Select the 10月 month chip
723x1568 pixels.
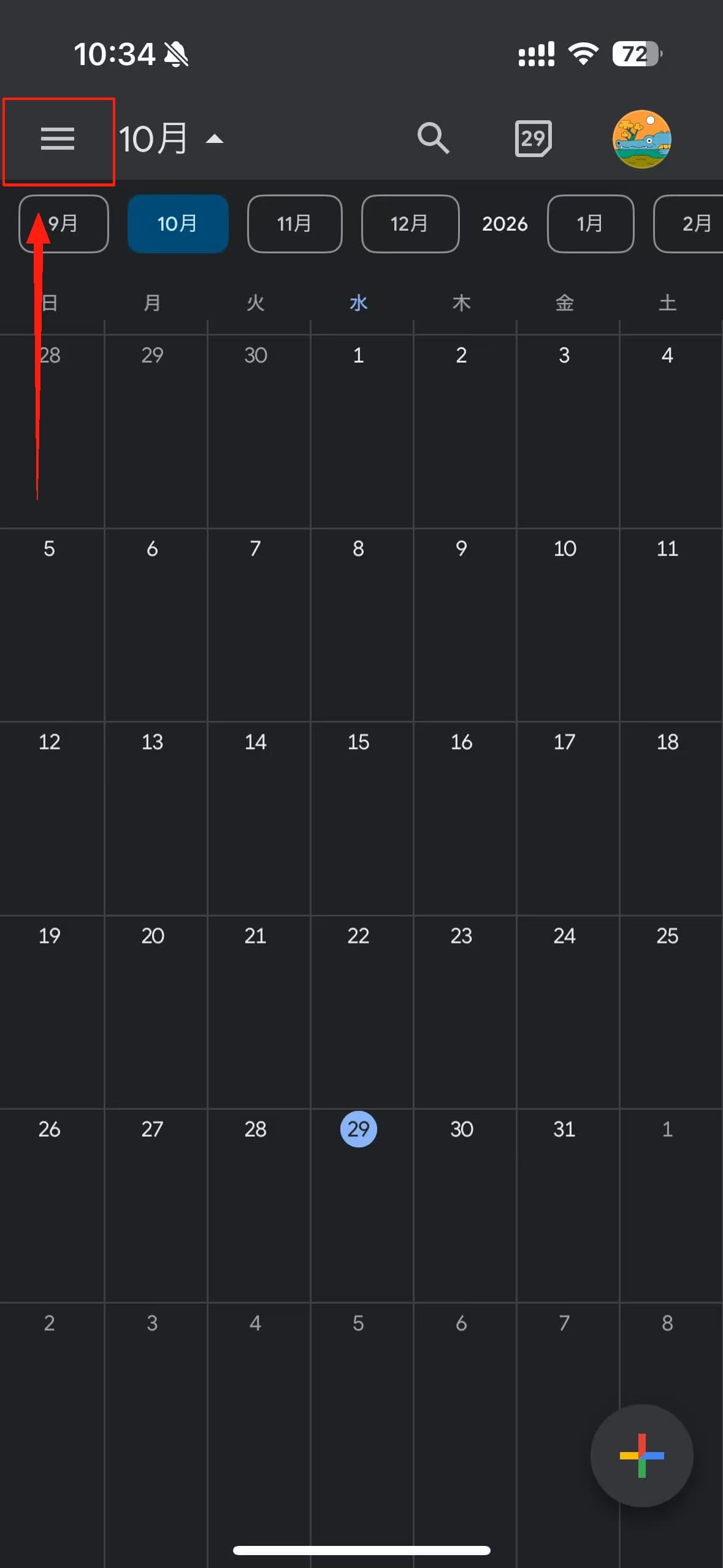point(178,224)
